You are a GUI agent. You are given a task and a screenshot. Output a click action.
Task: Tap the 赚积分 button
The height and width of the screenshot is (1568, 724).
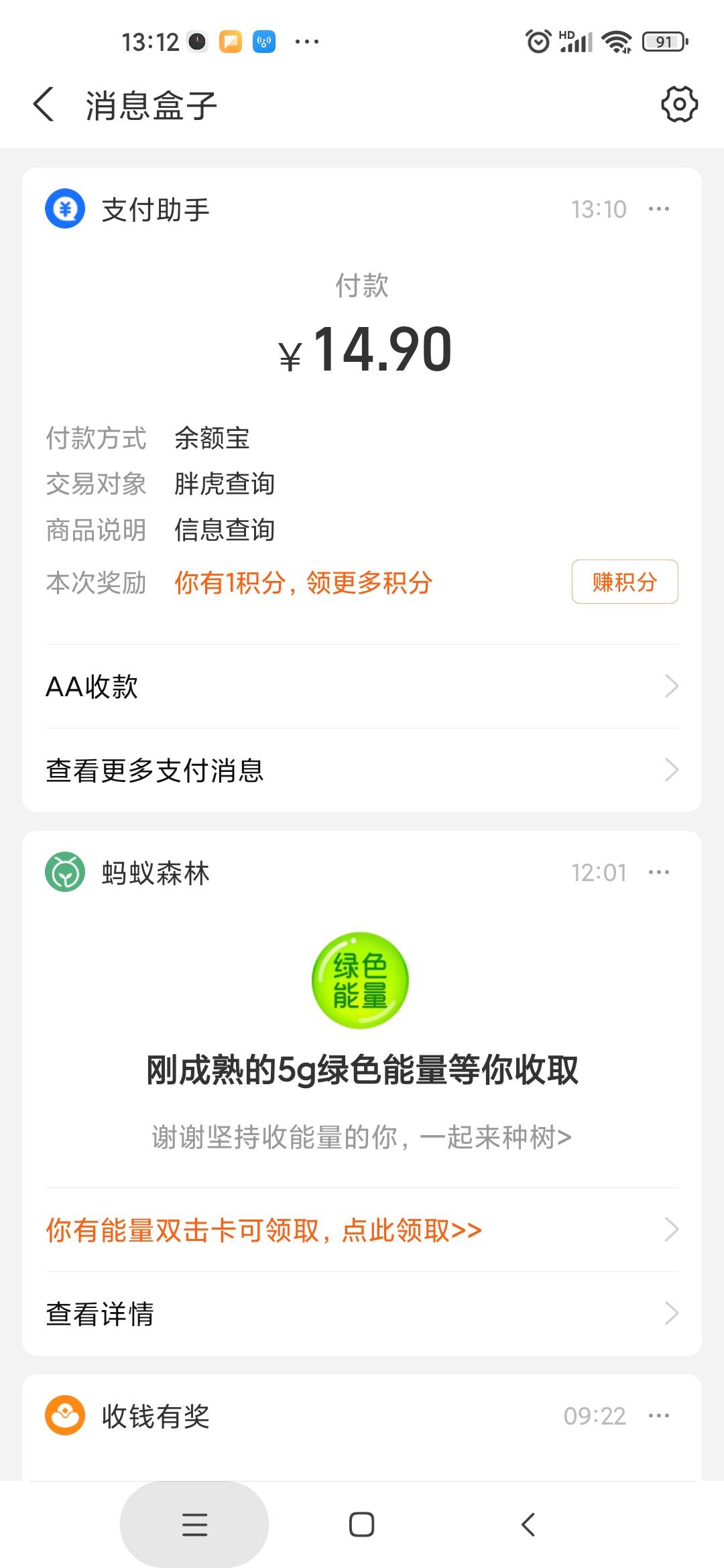coord(624,582)
